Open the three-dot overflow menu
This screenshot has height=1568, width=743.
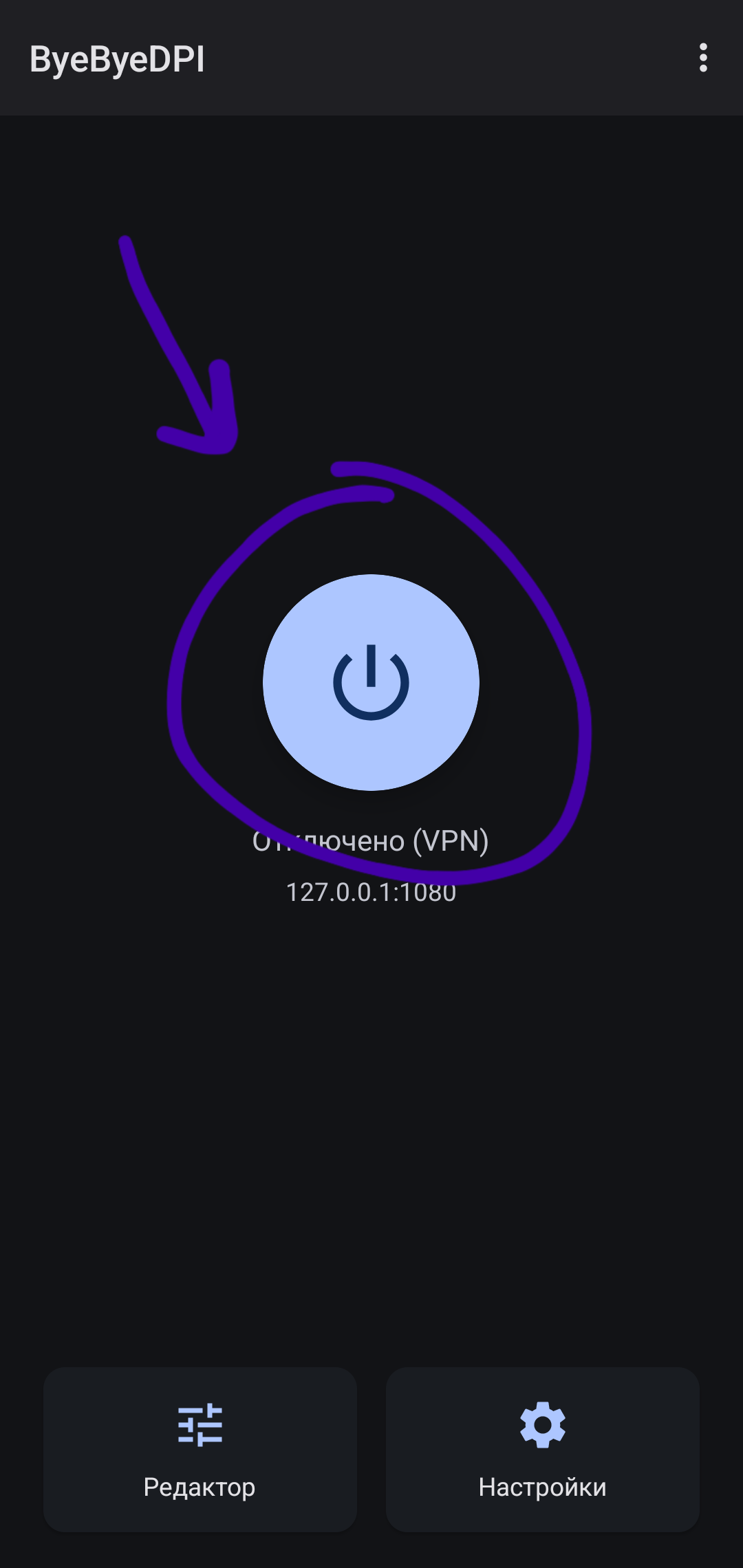(702, 58)
